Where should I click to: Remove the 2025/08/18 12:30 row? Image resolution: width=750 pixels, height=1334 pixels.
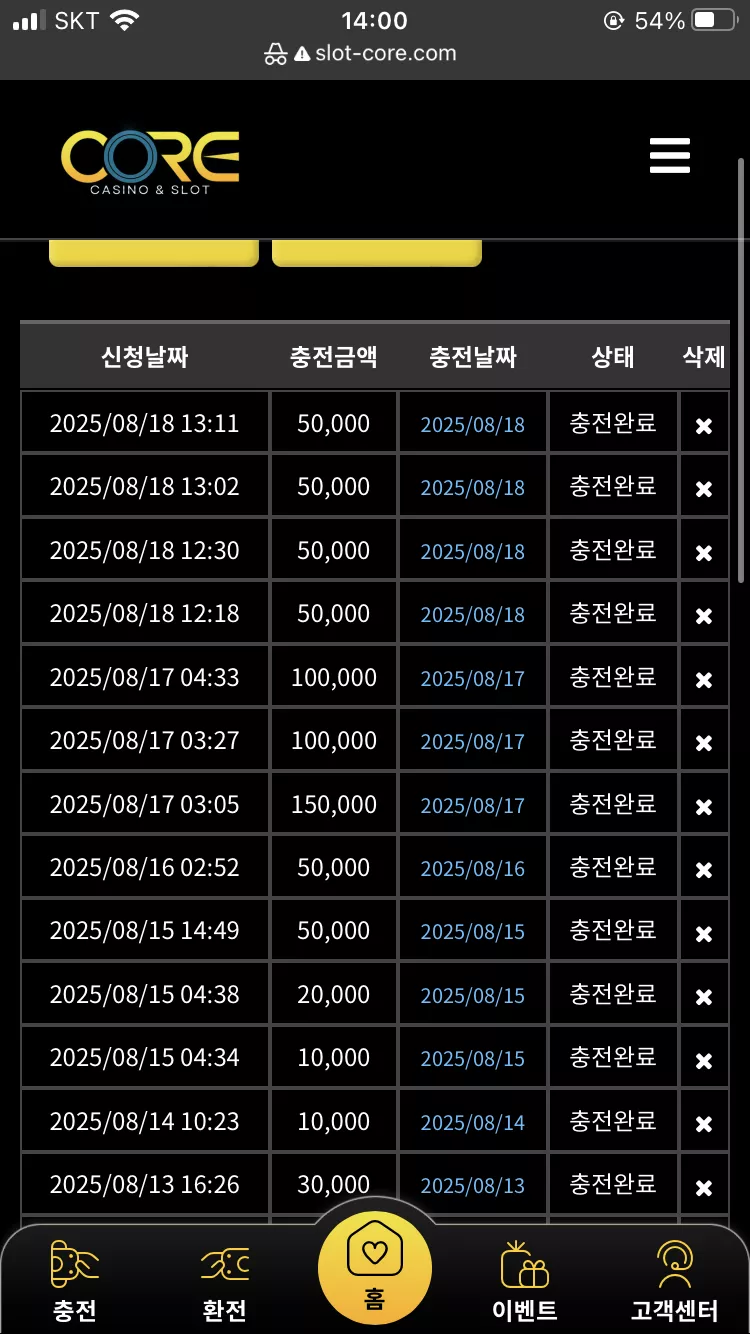[x=704, y=552]
